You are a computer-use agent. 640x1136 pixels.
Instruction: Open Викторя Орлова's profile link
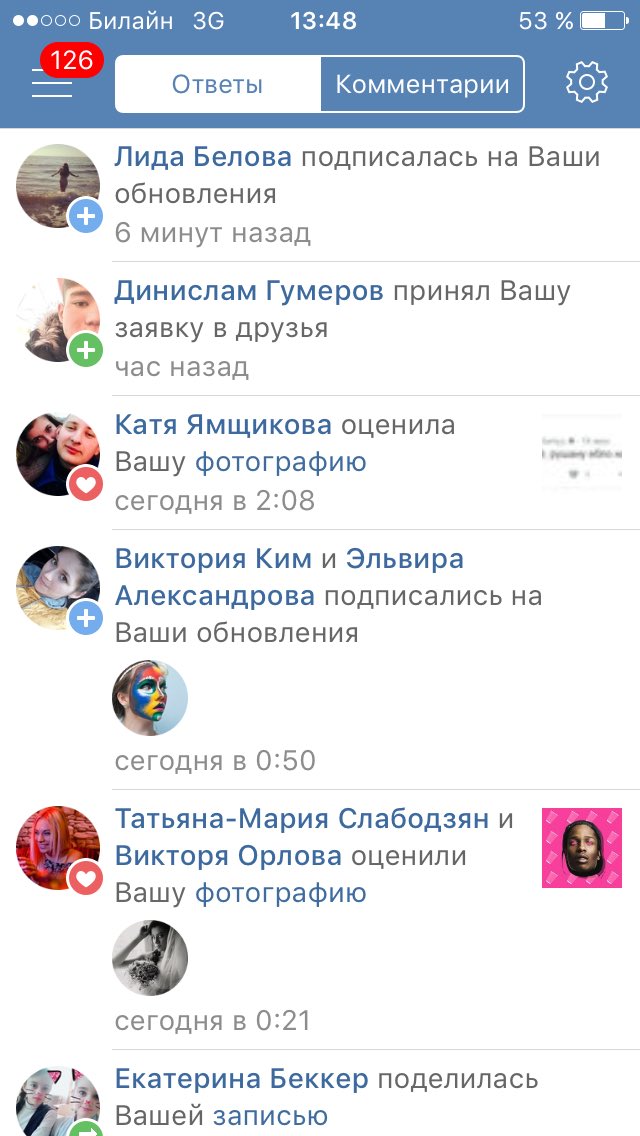[228, 856]
